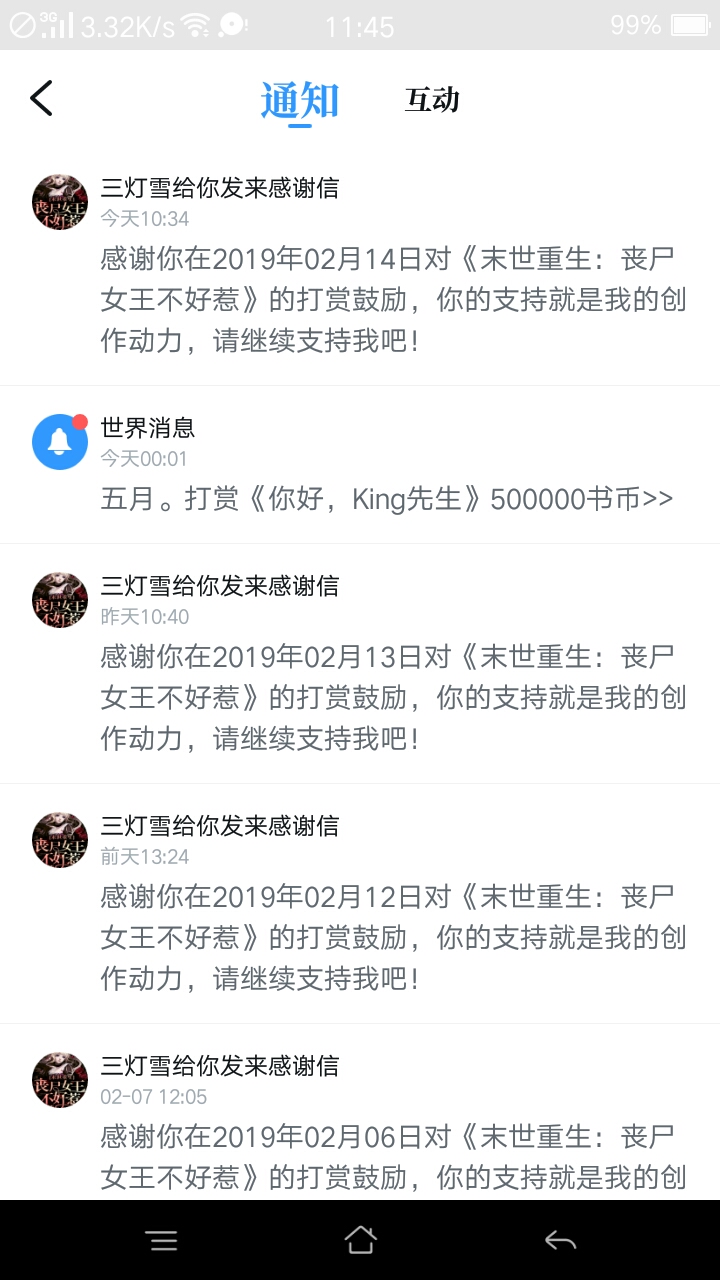Tap the system back button
This screenshot has width=720, height=1280.
click(x=560, y=1241)
